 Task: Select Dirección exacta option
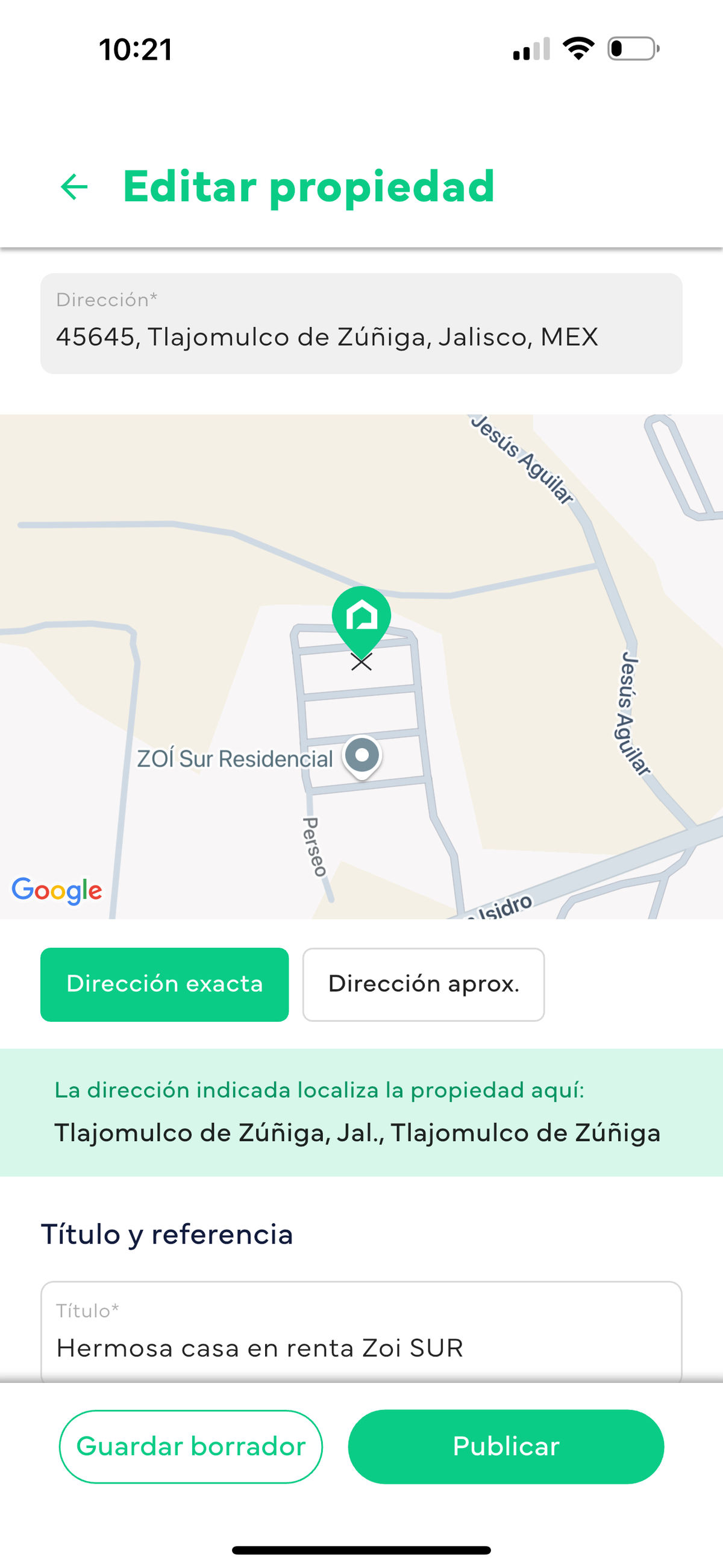tap(164, 984)
